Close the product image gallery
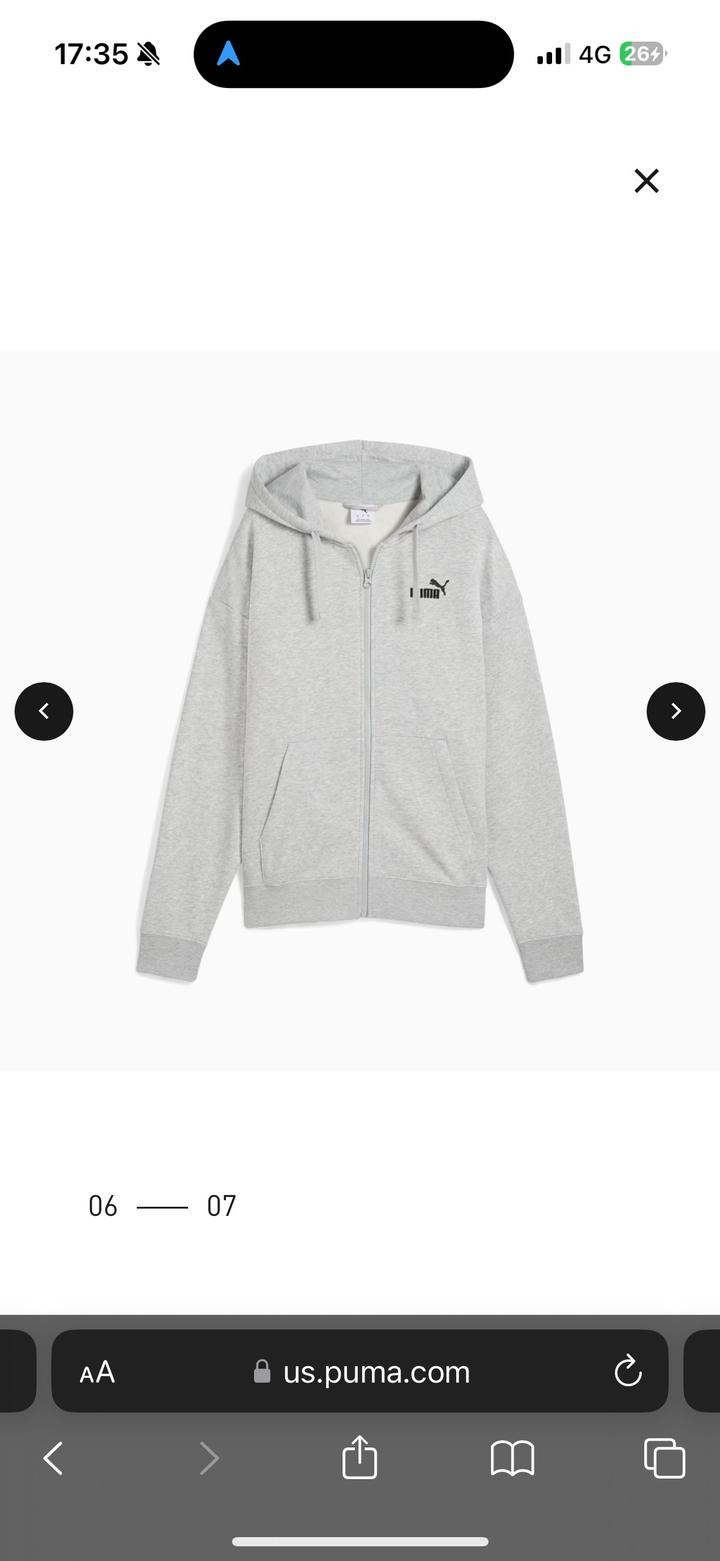The image size is (720, 1561). pyautogui.click(x=647, y=181)
